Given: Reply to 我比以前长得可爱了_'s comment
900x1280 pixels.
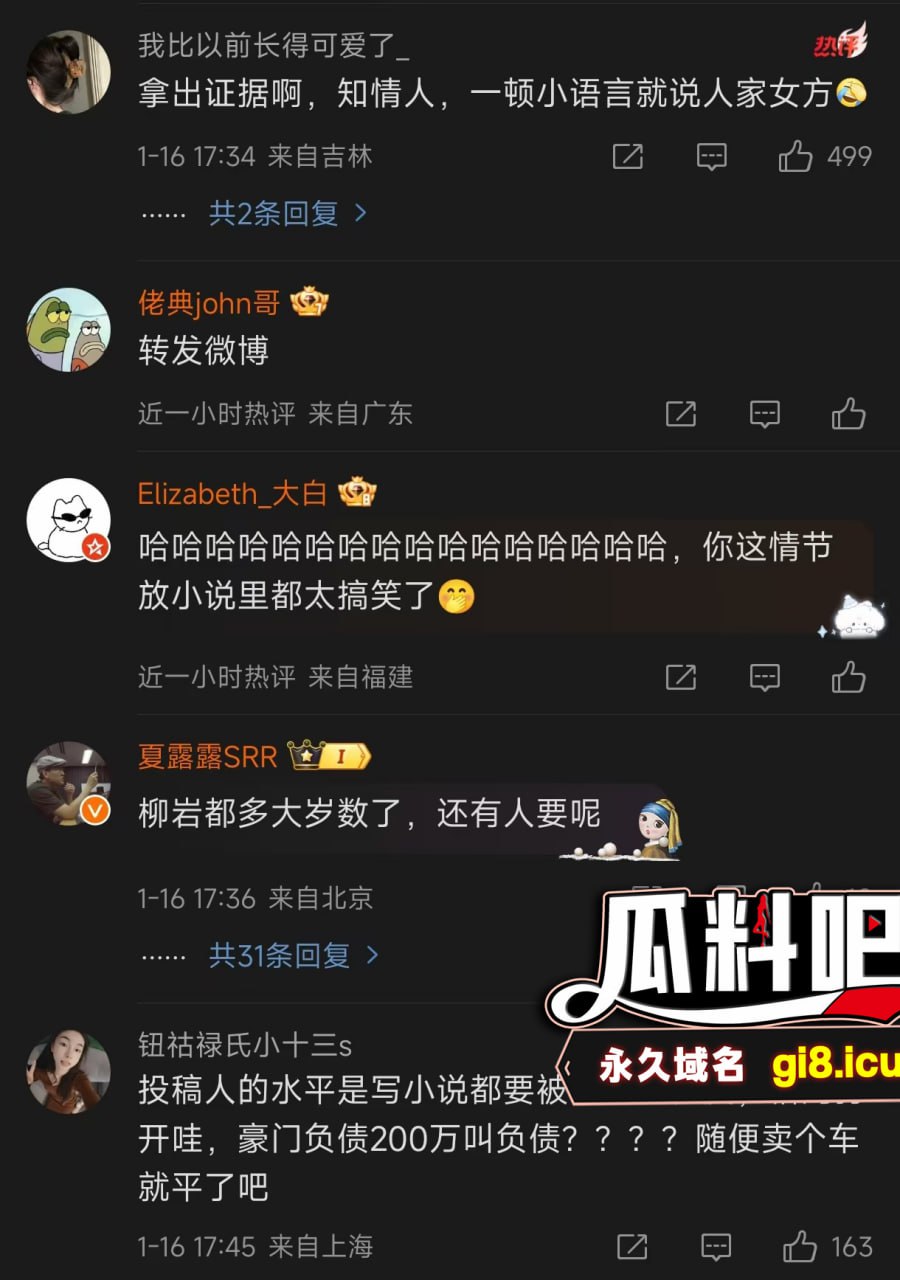Looking at the screenshot, I should [711, 156].
